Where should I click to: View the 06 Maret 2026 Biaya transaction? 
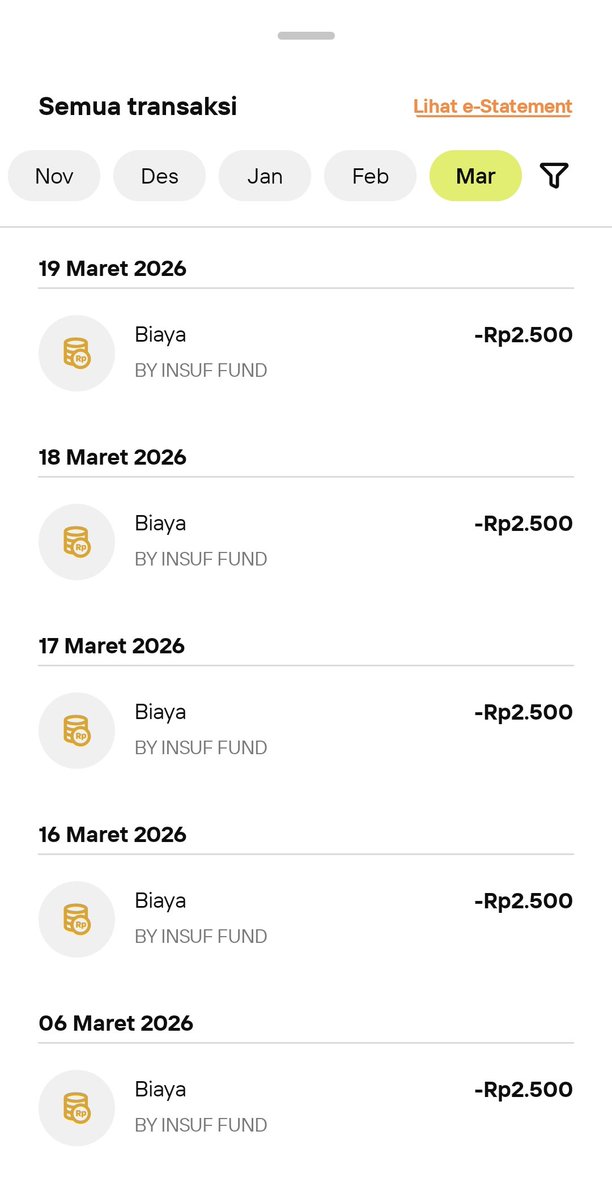(306, 1108)
